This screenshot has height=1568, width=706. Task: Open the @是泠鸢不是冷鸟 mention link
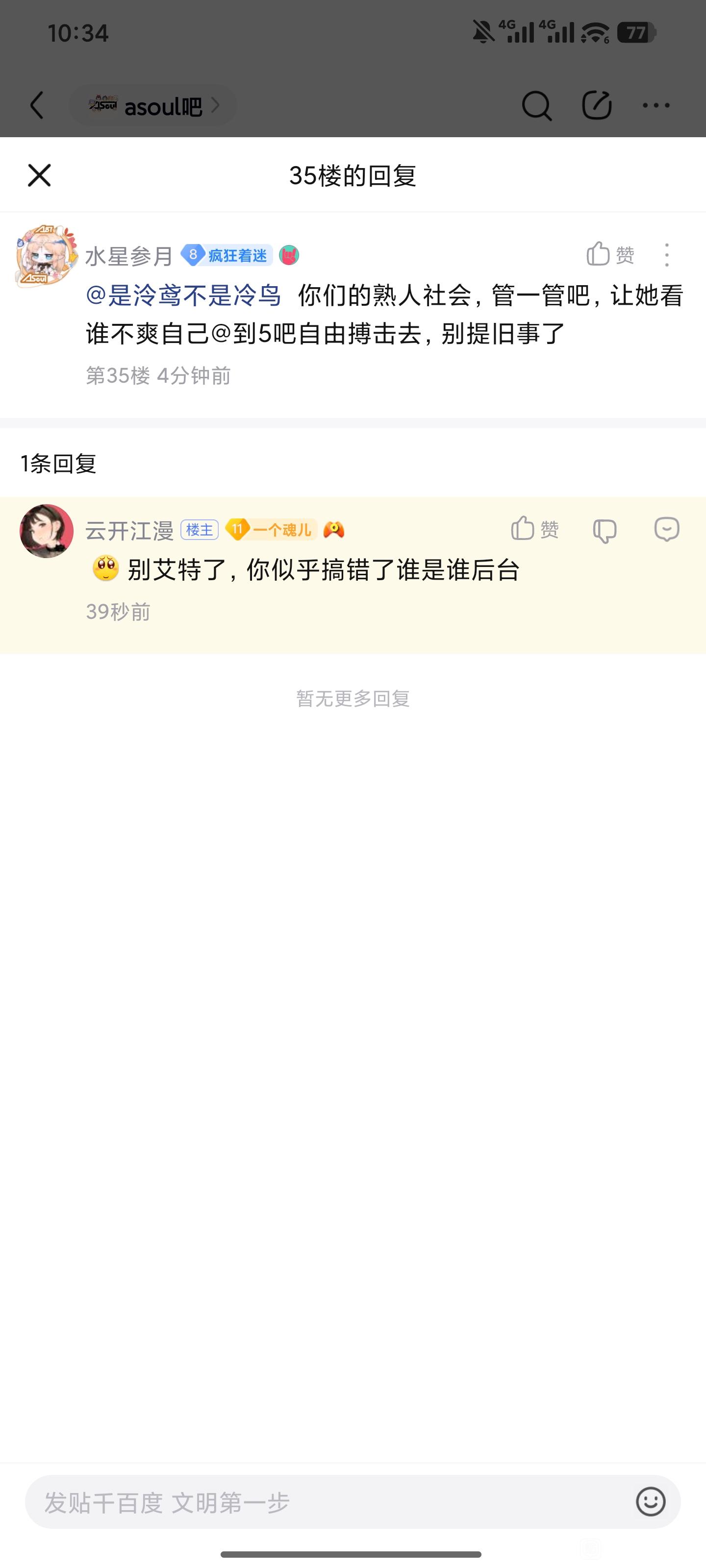(183, 296)
